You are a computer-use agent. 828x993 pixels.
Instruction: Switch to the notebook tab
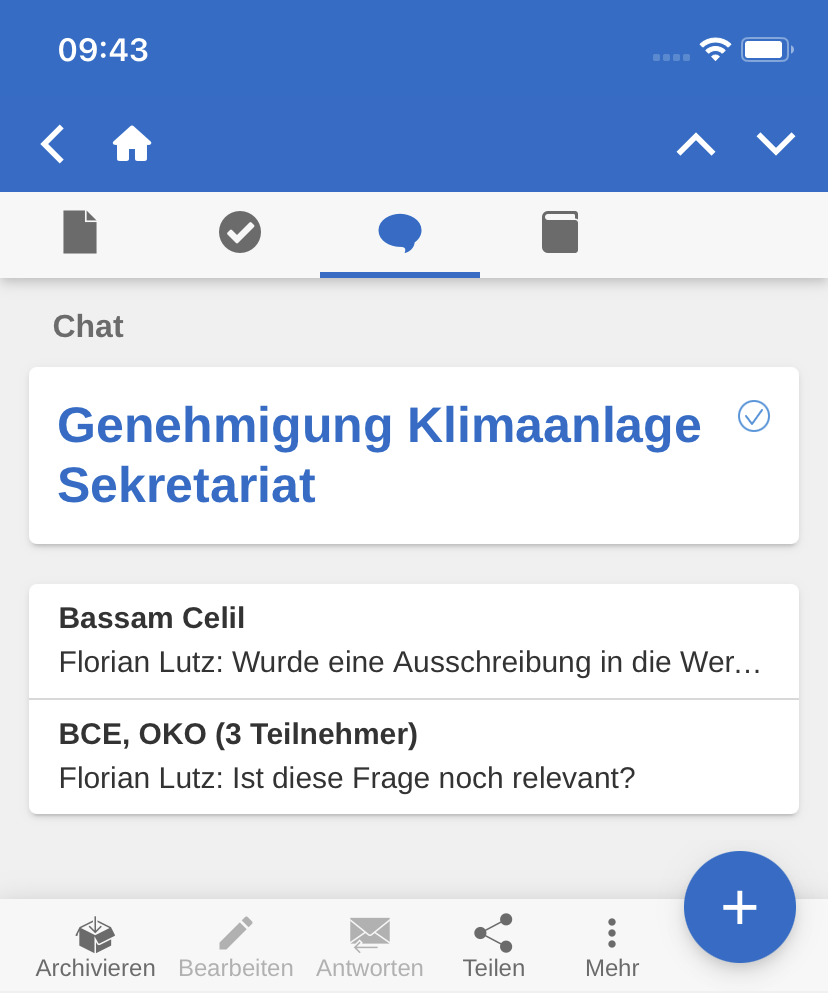[x=560, y=232]
